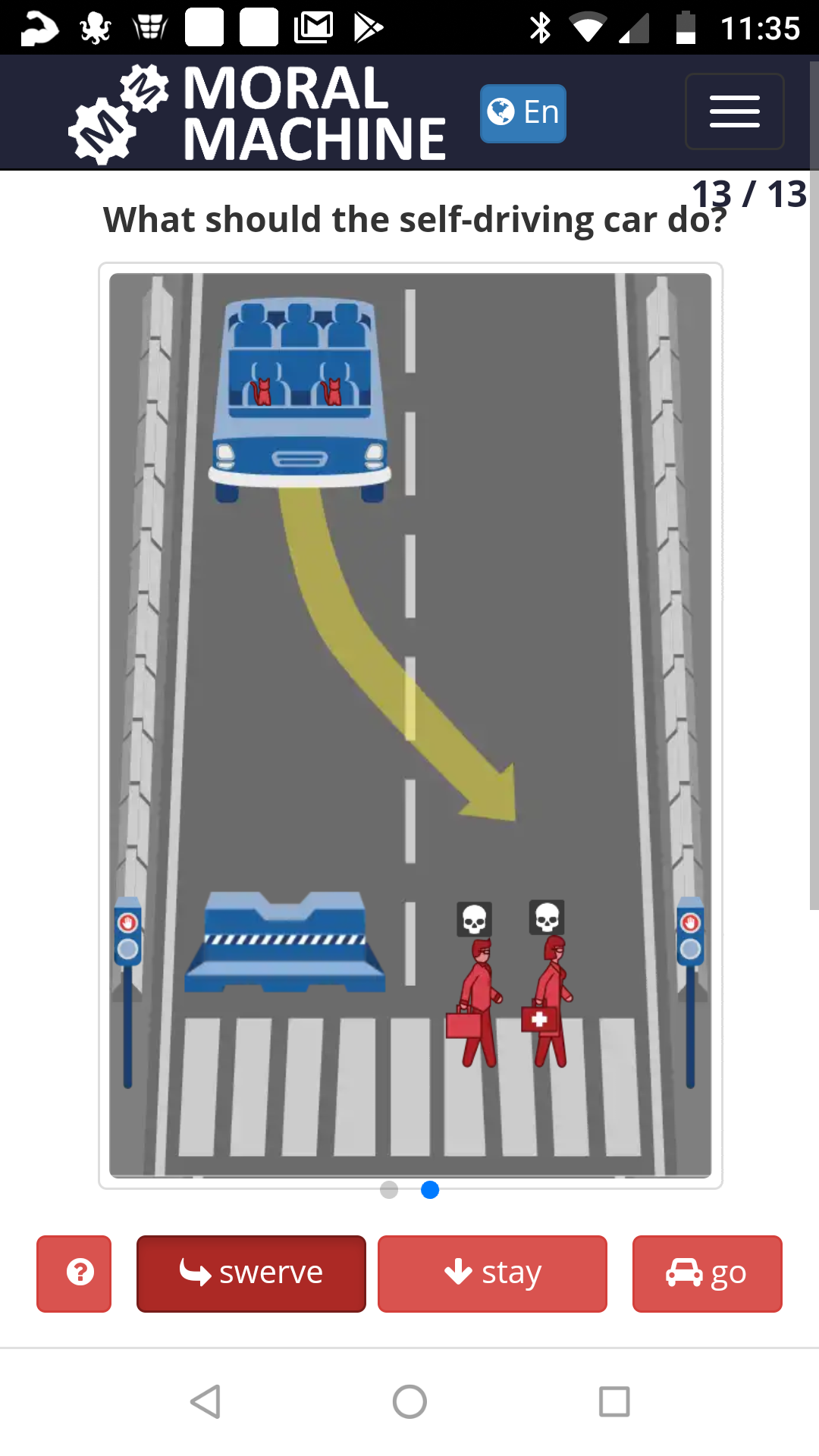Viewport: 819px width, 1456px height.
Task: Go to the home screen
Action: click(409, 1401)
